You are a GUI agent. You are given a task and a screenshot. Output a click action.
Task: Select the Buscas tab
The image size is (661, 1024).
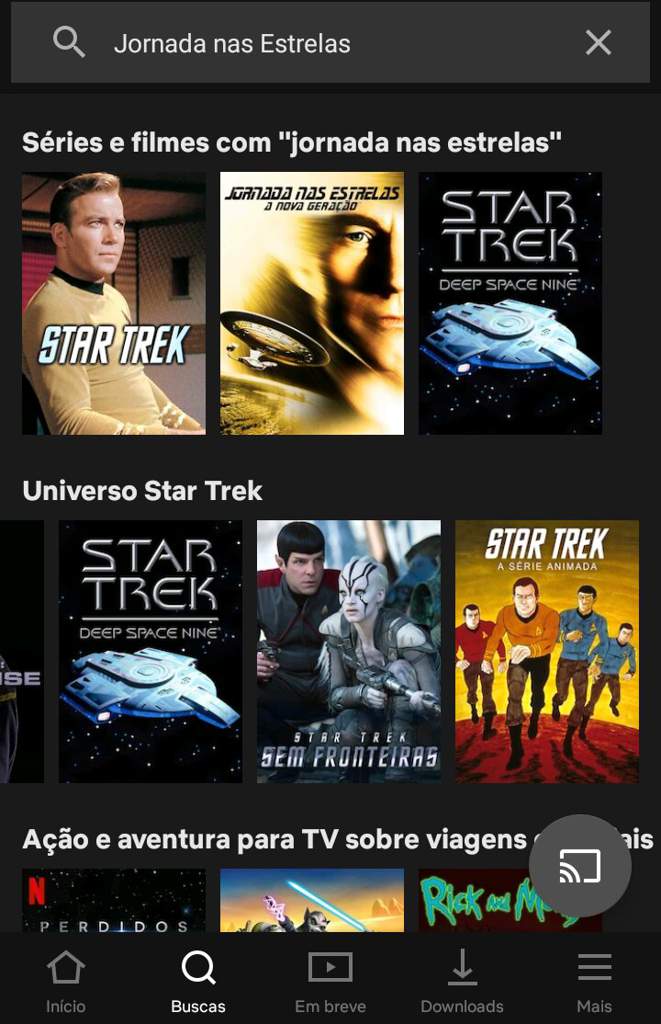point(198,981)
